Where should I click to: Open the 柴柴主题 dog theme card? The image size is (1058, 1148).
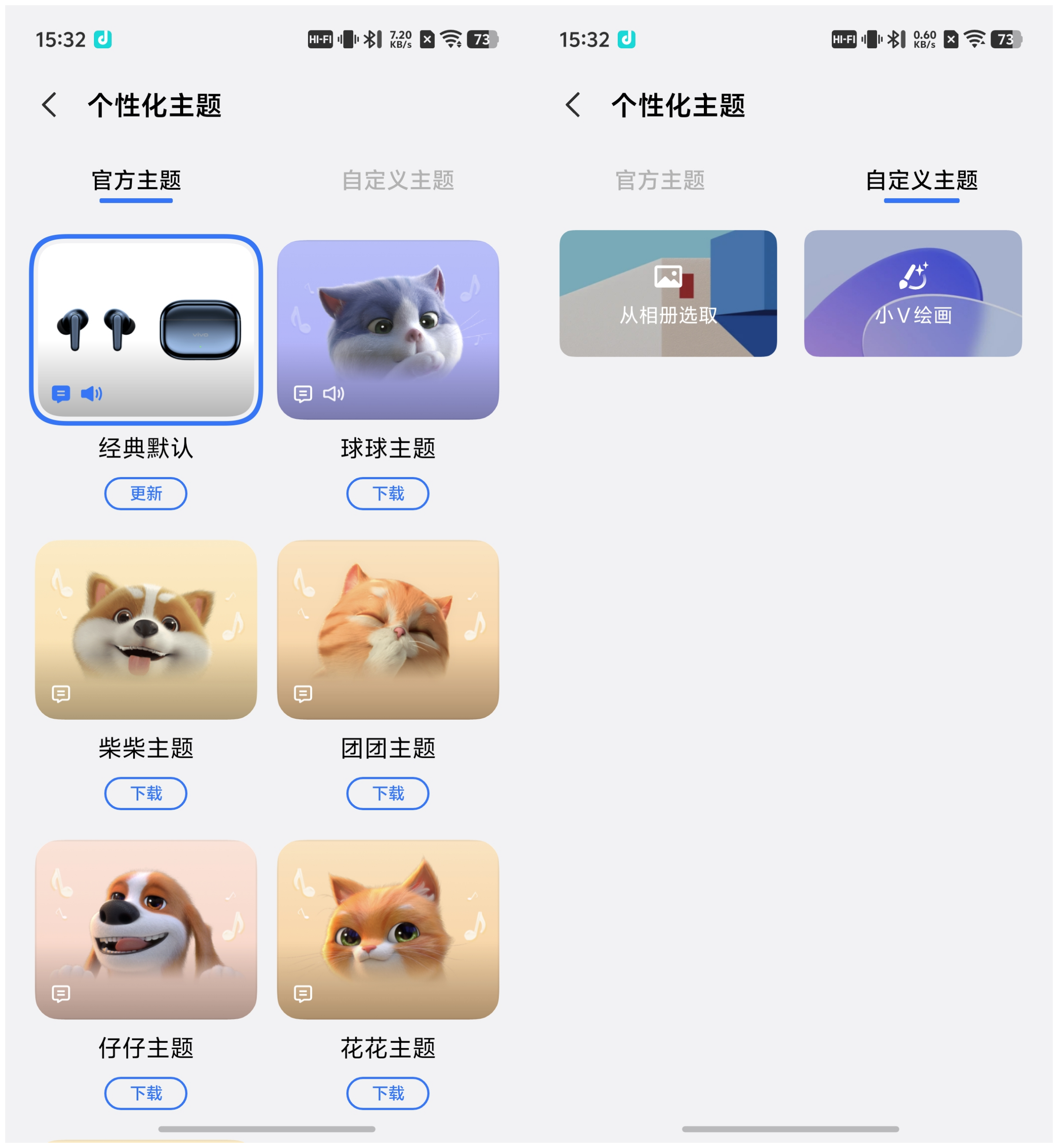pyautogui.click(x=145, y=630)
